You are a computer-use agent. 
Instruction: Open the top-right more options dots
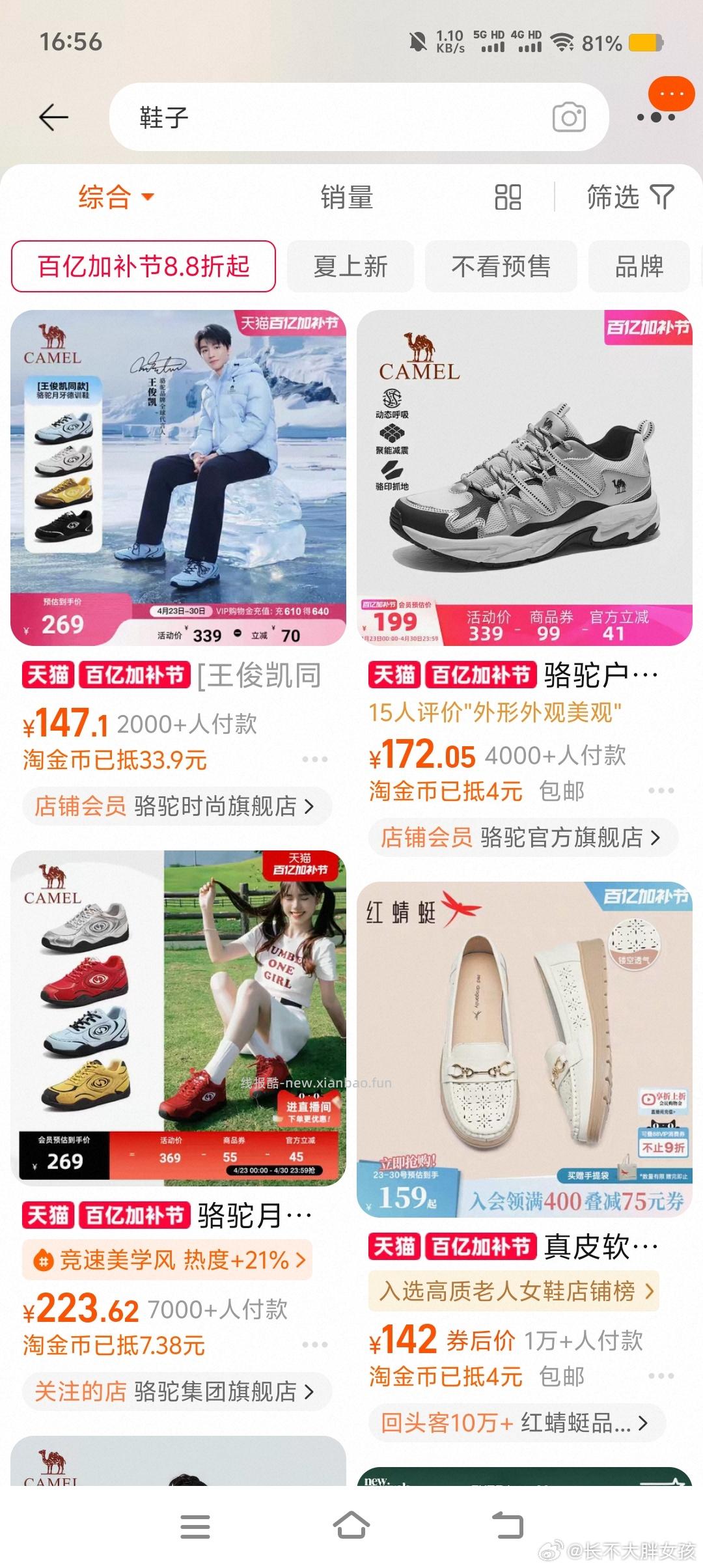point(656,117)
